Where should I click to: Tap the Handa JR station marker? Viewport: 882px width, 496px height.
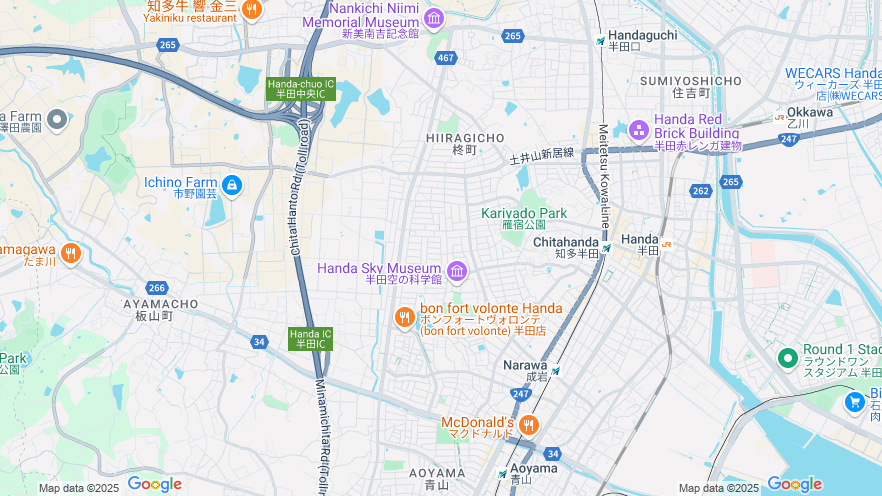coord(666,243)
